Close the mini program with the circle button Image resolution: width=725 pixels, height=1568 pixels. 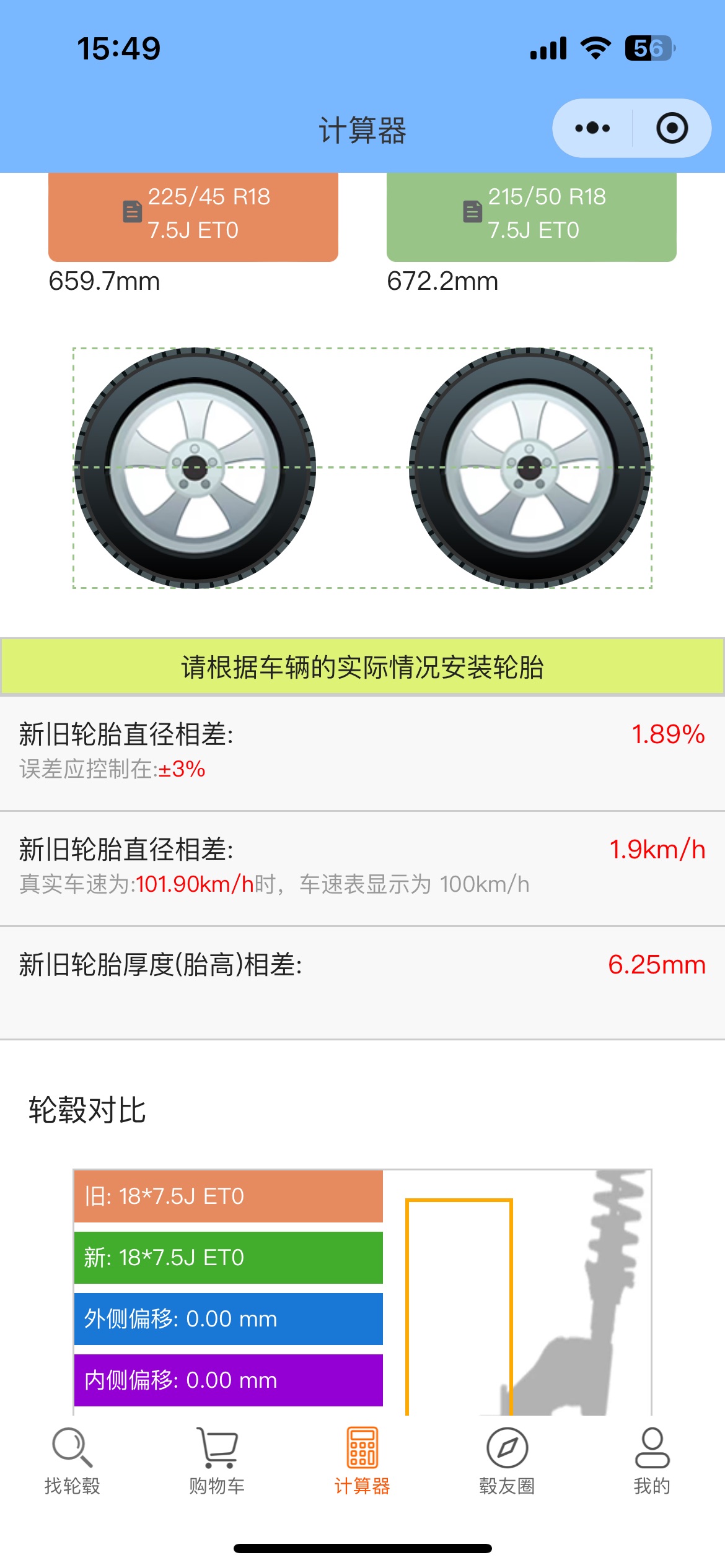click(672, 128)
